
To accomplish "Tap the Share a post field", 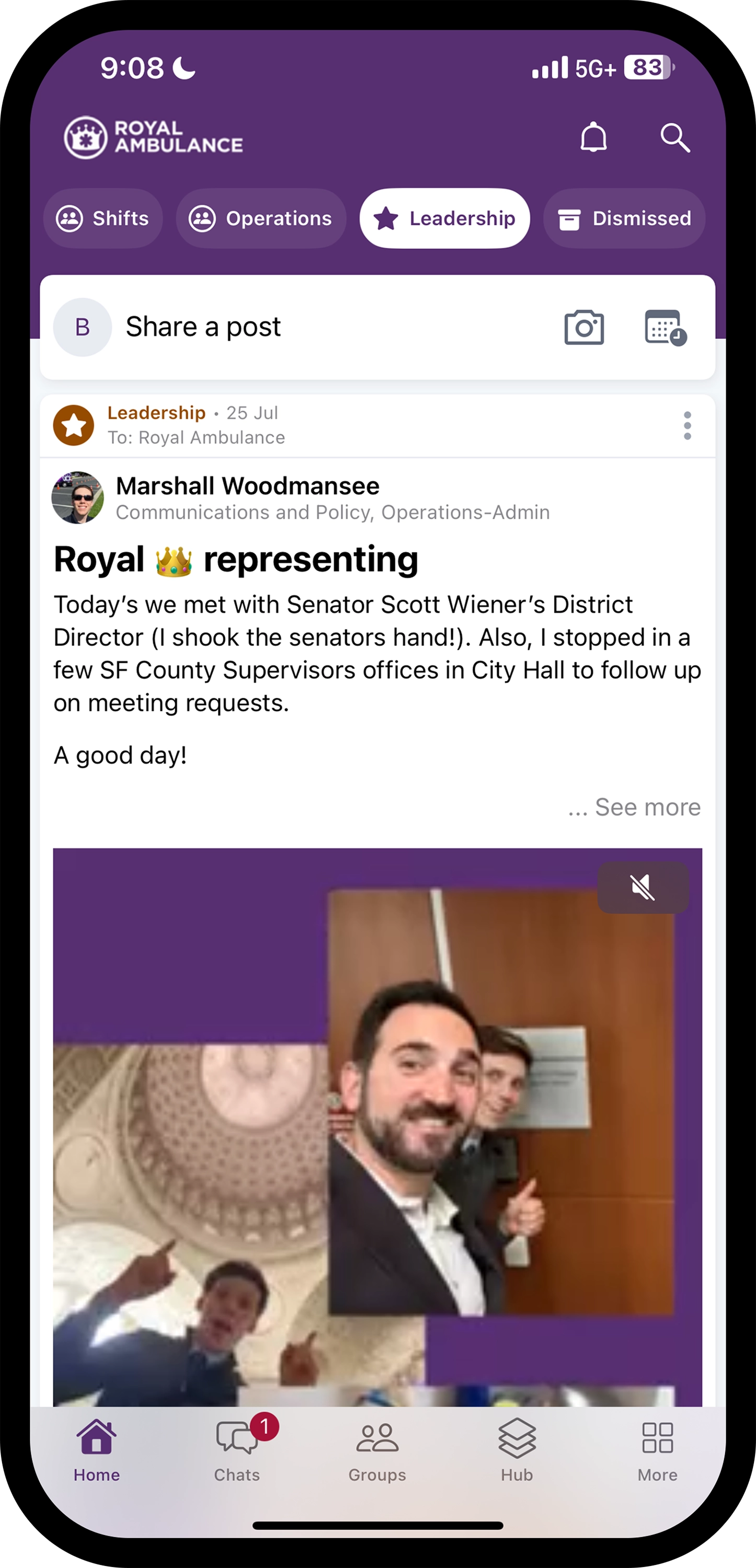I will 304,328.
